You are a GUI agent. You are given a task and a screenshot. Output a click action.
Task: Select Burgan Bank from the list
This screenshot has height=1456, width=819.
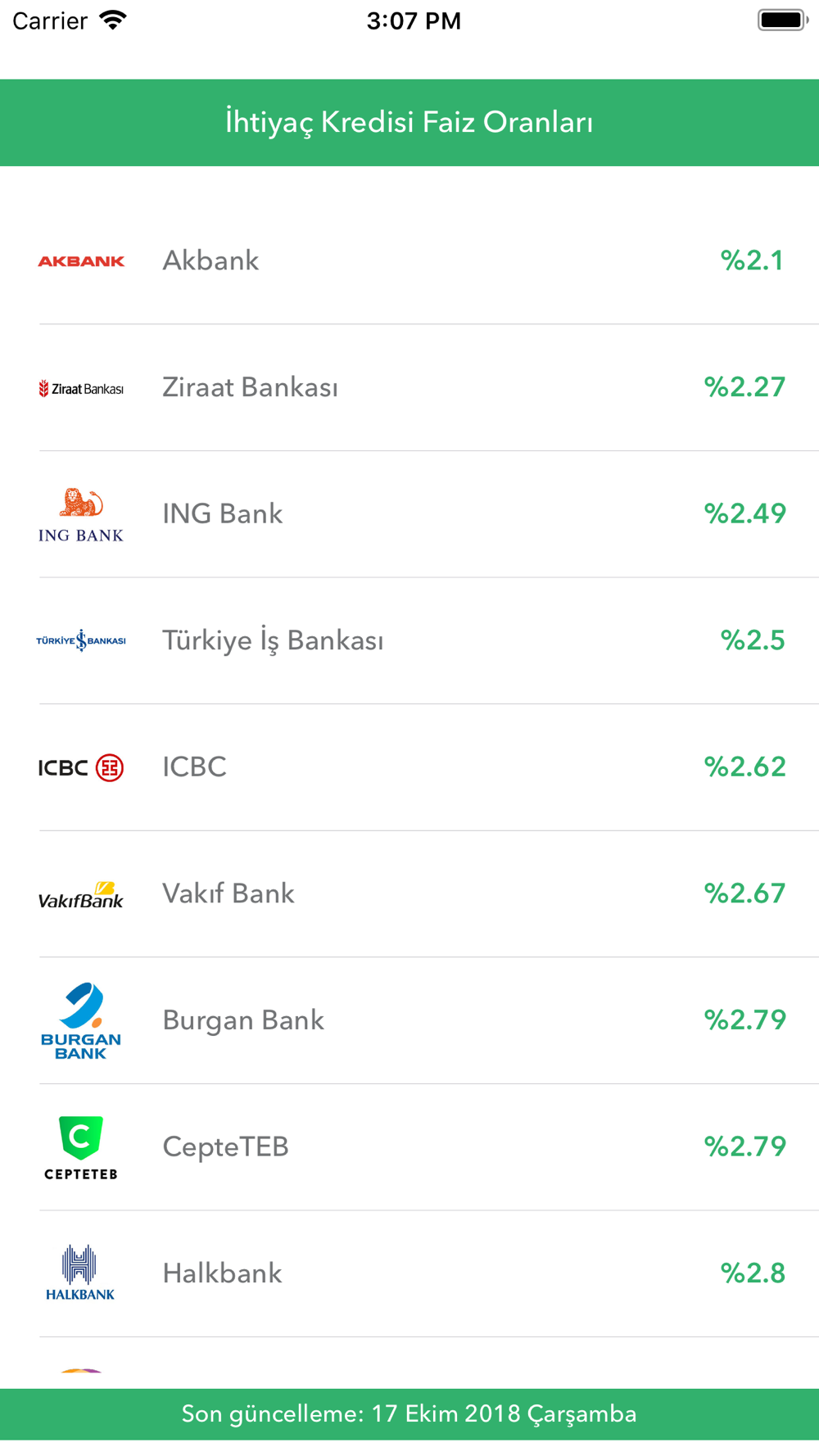(409, 1020)
